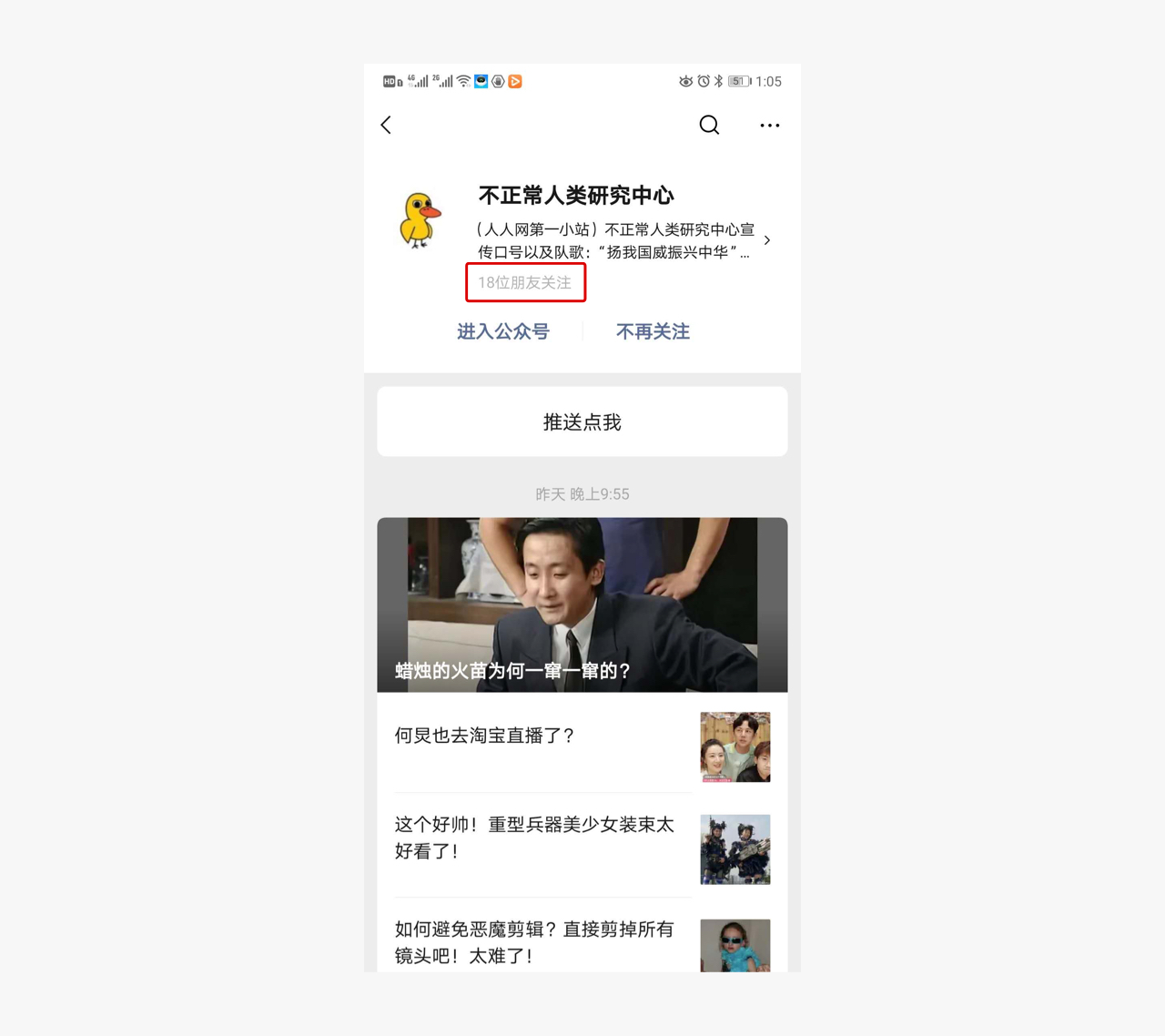View the 18位朋友关注 friends list
Viewport: 1165px width, 1036px height.
coord(525,282)
